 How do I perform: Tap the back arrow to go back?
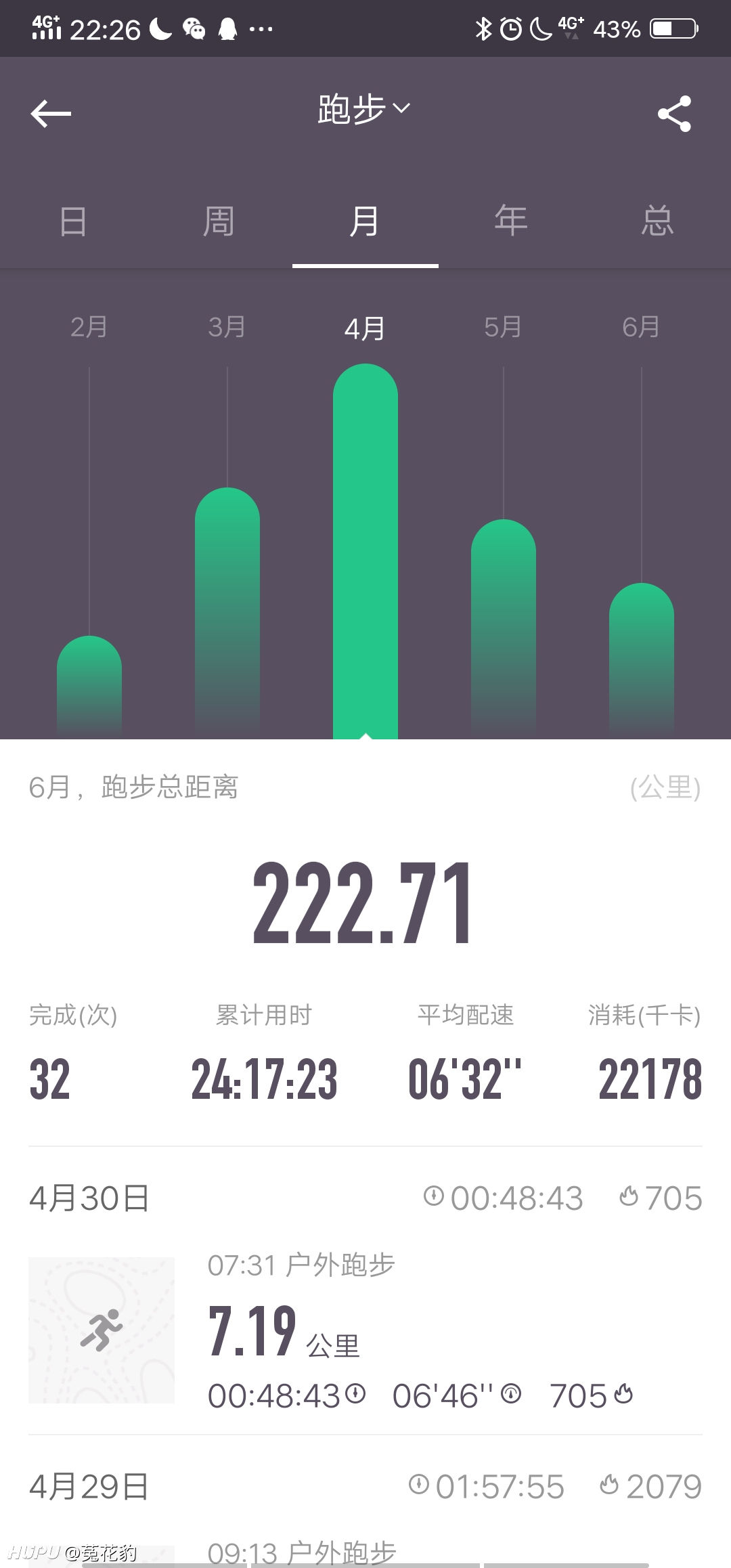(x=51, y=112)
